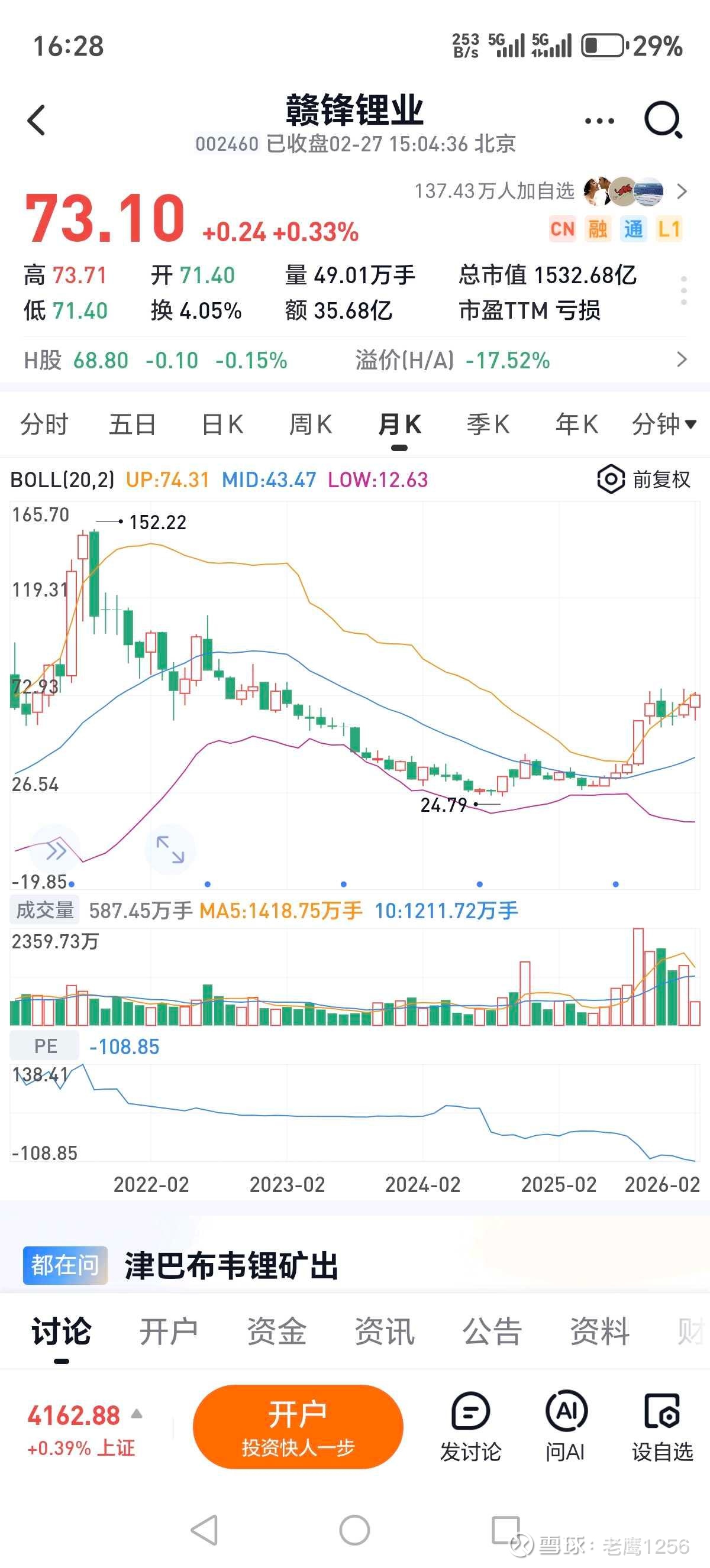Screen dimensions: 710x1568
Task: Open 问AI assistant
Action: tap(566, 1427)
